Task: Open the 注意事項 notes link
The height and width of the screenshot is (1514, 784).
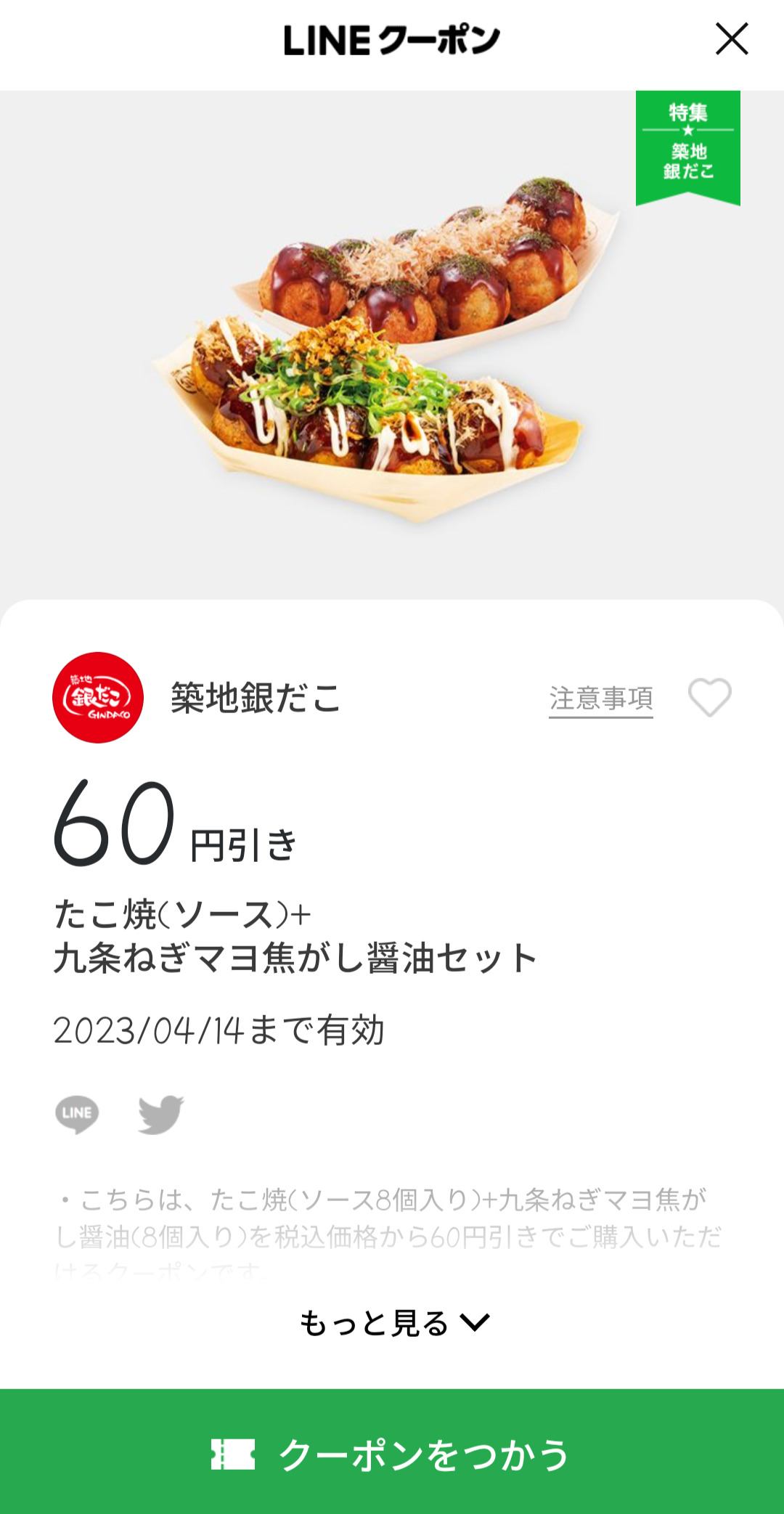Action: coord(600,699)
